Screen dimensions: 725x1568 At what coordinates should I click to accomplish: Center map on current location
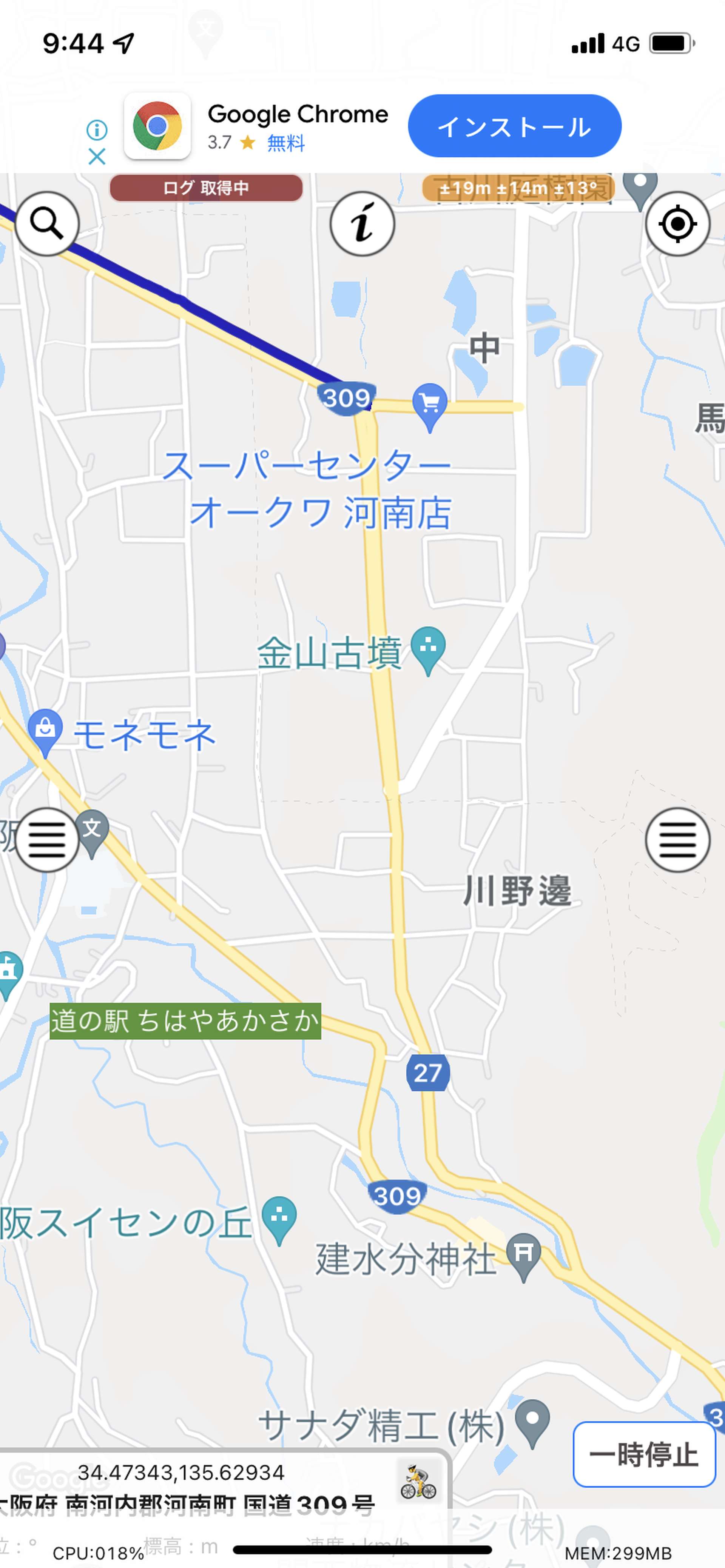point(677,223)
